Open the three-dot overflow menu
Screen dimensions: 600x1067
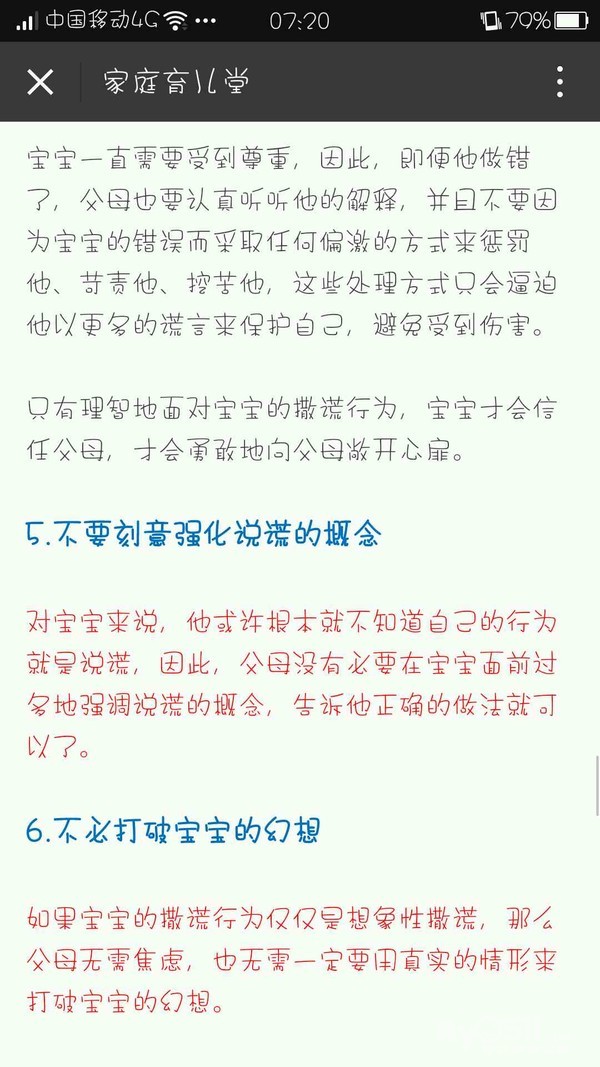click(559, 82)
